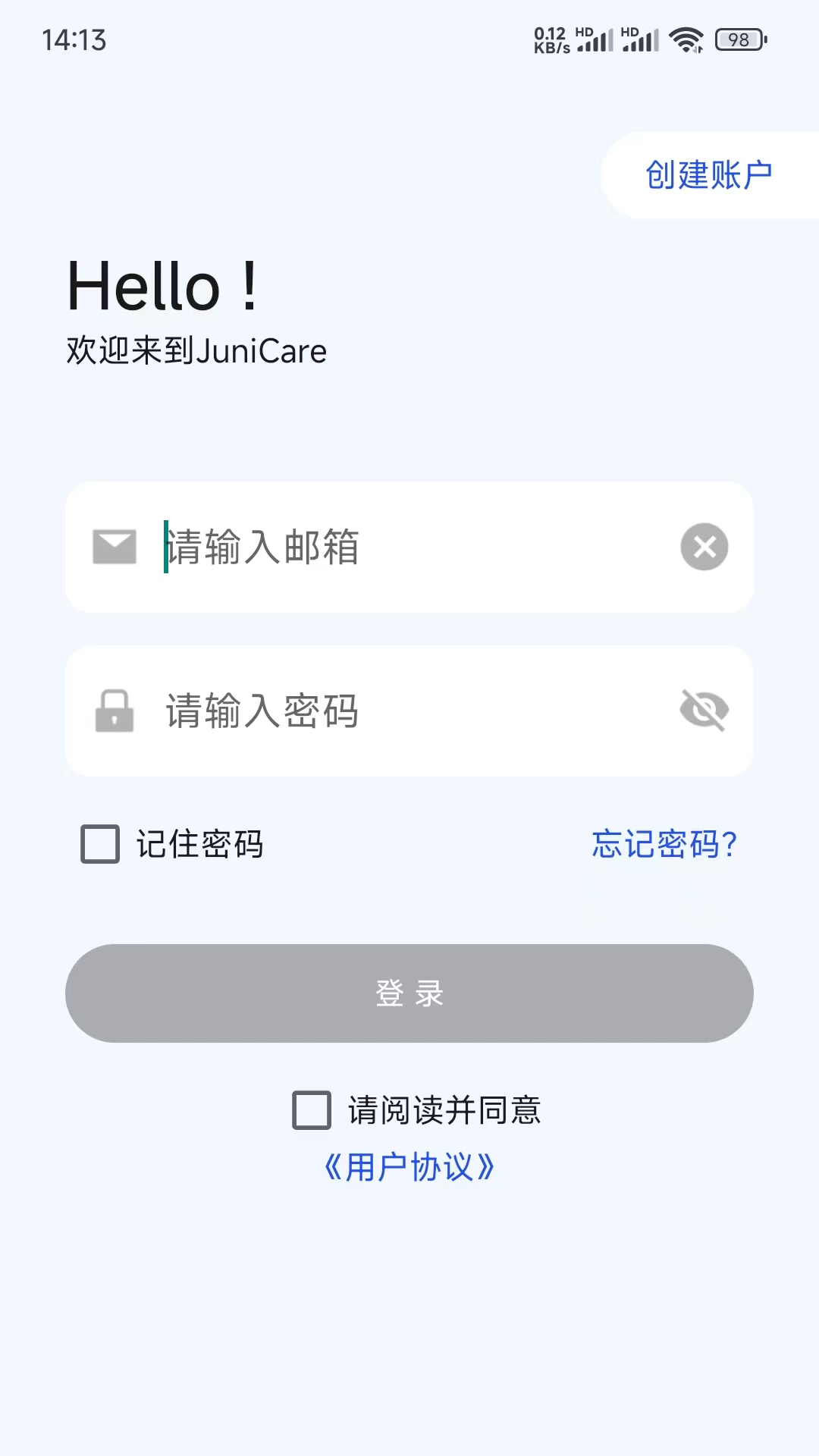Click the padlock icon beside password field
Image resolution: width=819 pixels, height=1456 pixels.
click(x=115, y=711)
